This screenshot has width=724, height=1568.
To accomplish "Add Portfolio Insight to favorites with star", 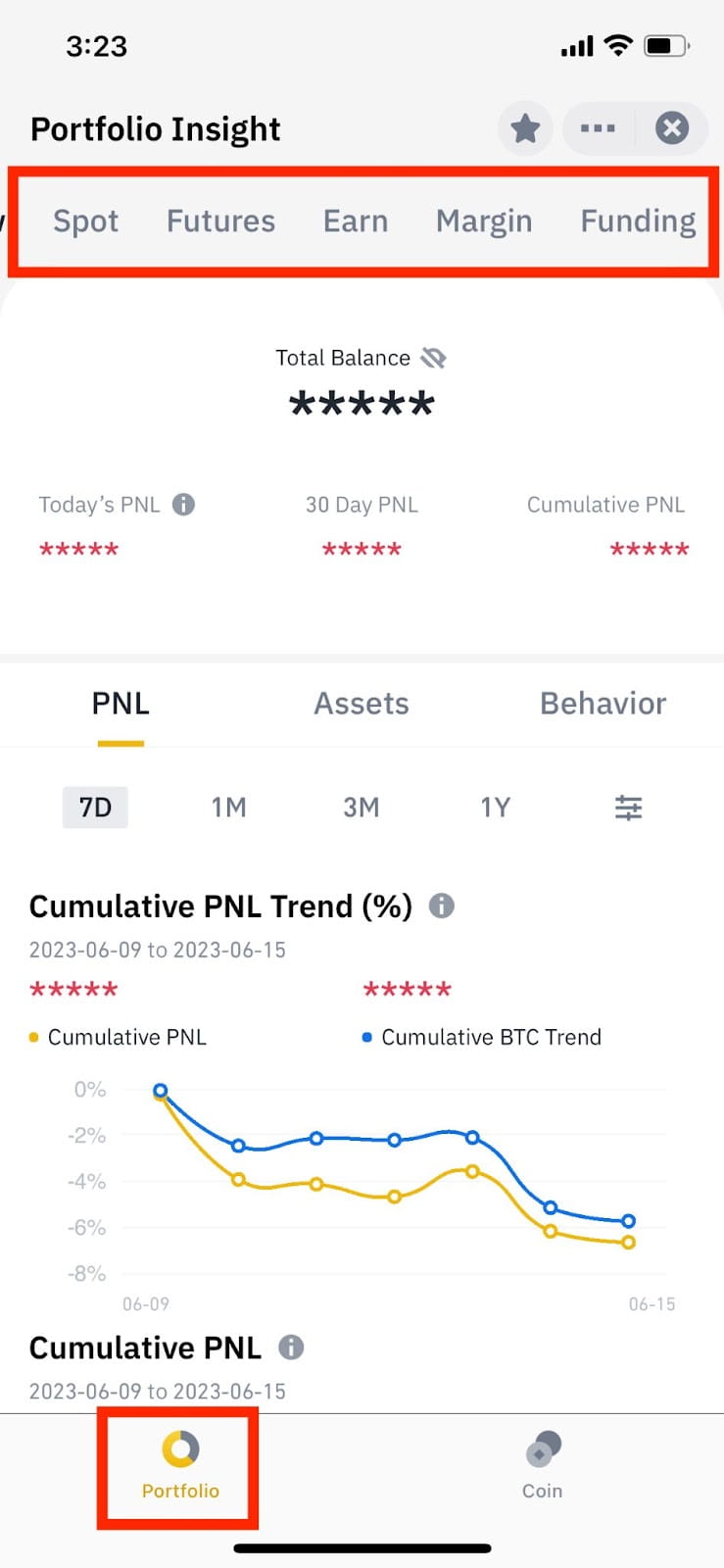I will 525,128.
